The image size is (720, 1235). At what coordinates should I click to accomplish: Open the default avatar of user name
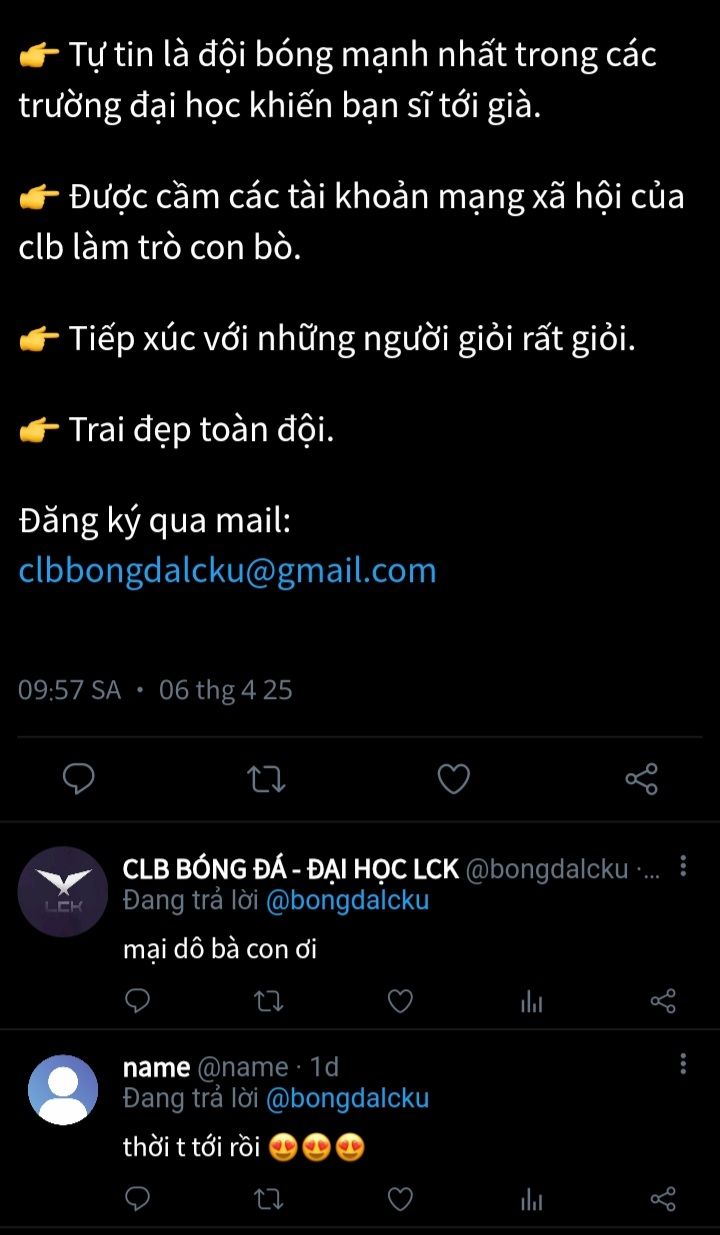[x=63, y=1090]
